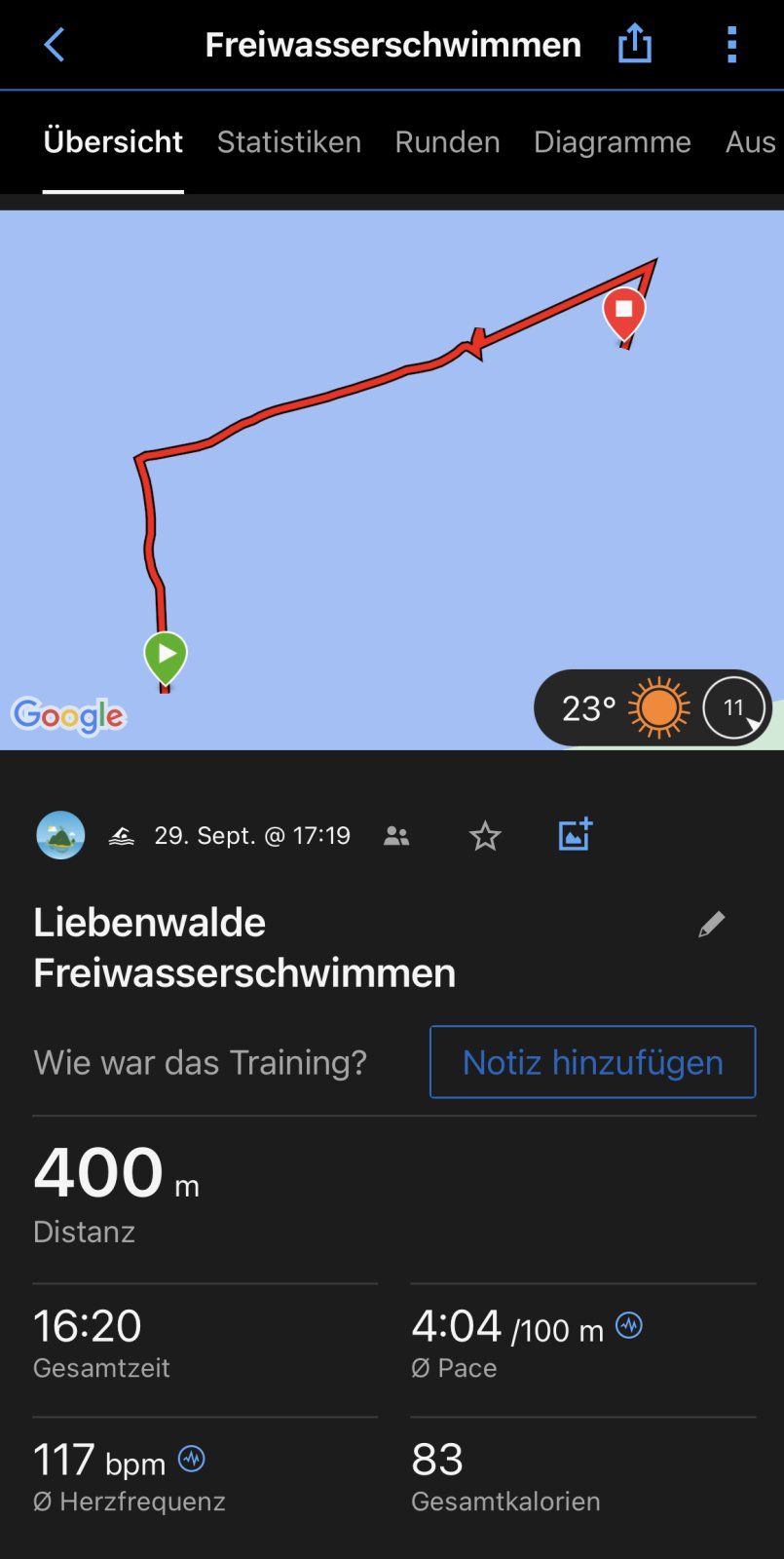Share this Freiwasserschwimmen activity
Screen dimensions: 784x1559
point(634,44)
